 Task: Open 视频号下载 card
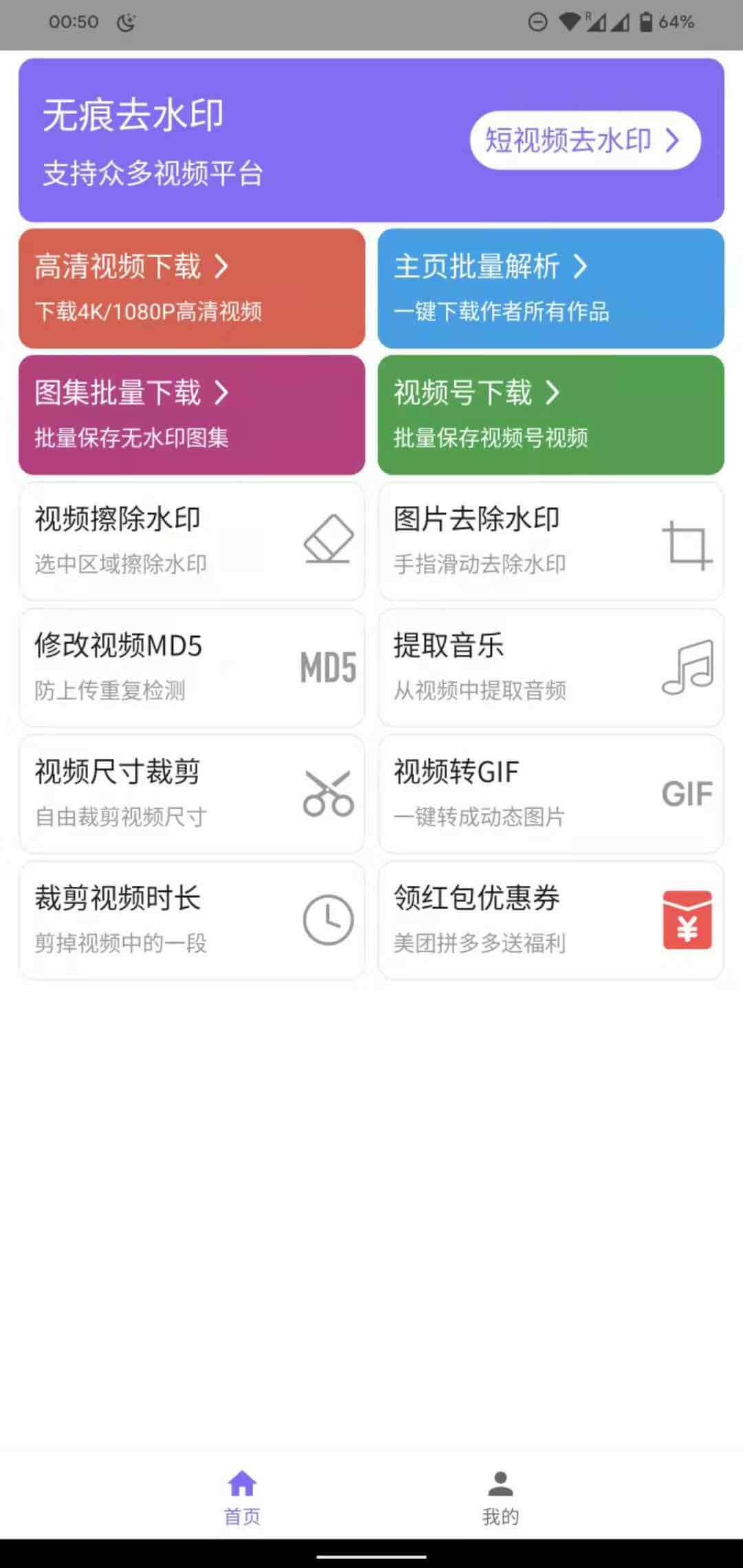pos(550,415)
